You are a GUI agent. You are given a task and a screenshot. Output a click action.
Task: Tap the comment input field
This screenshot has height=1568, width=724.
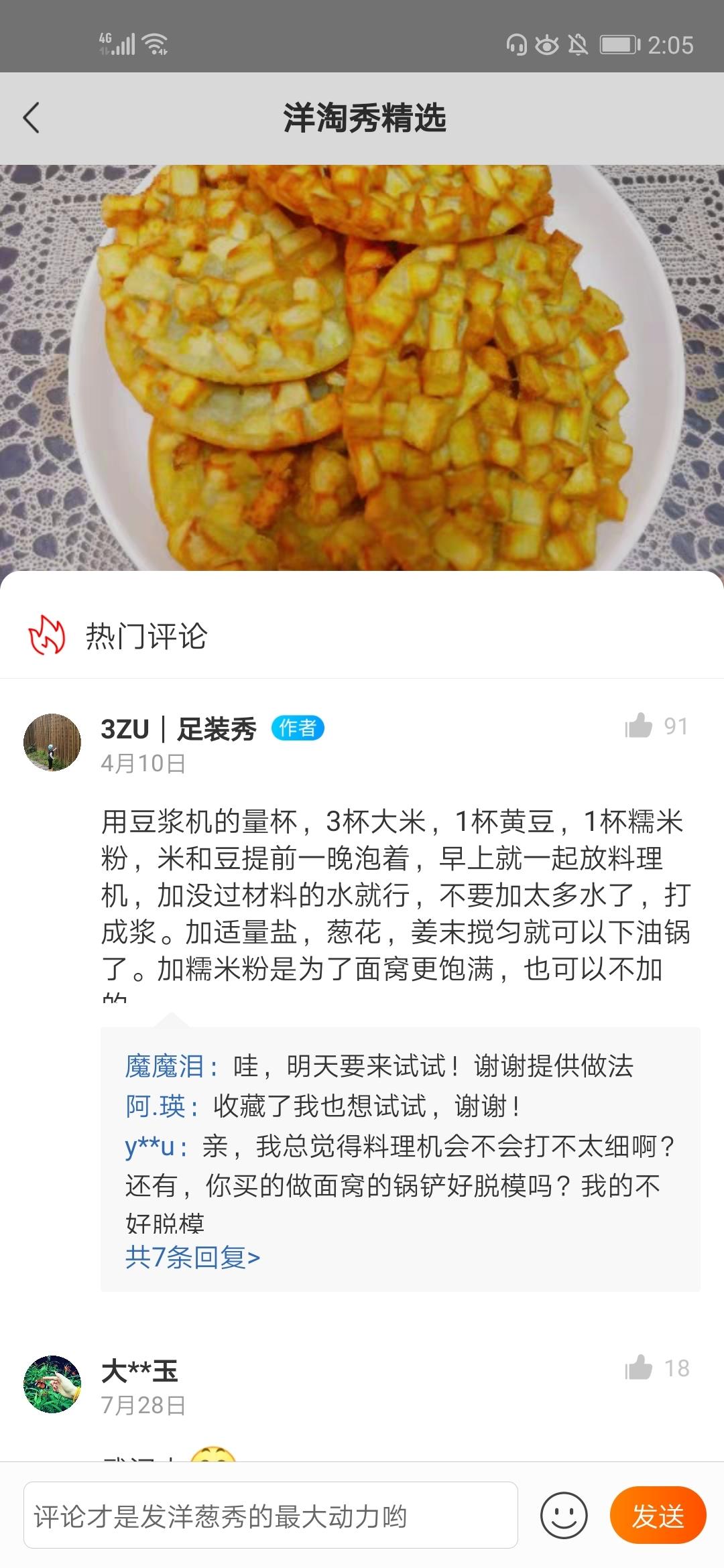point(270,1515)
